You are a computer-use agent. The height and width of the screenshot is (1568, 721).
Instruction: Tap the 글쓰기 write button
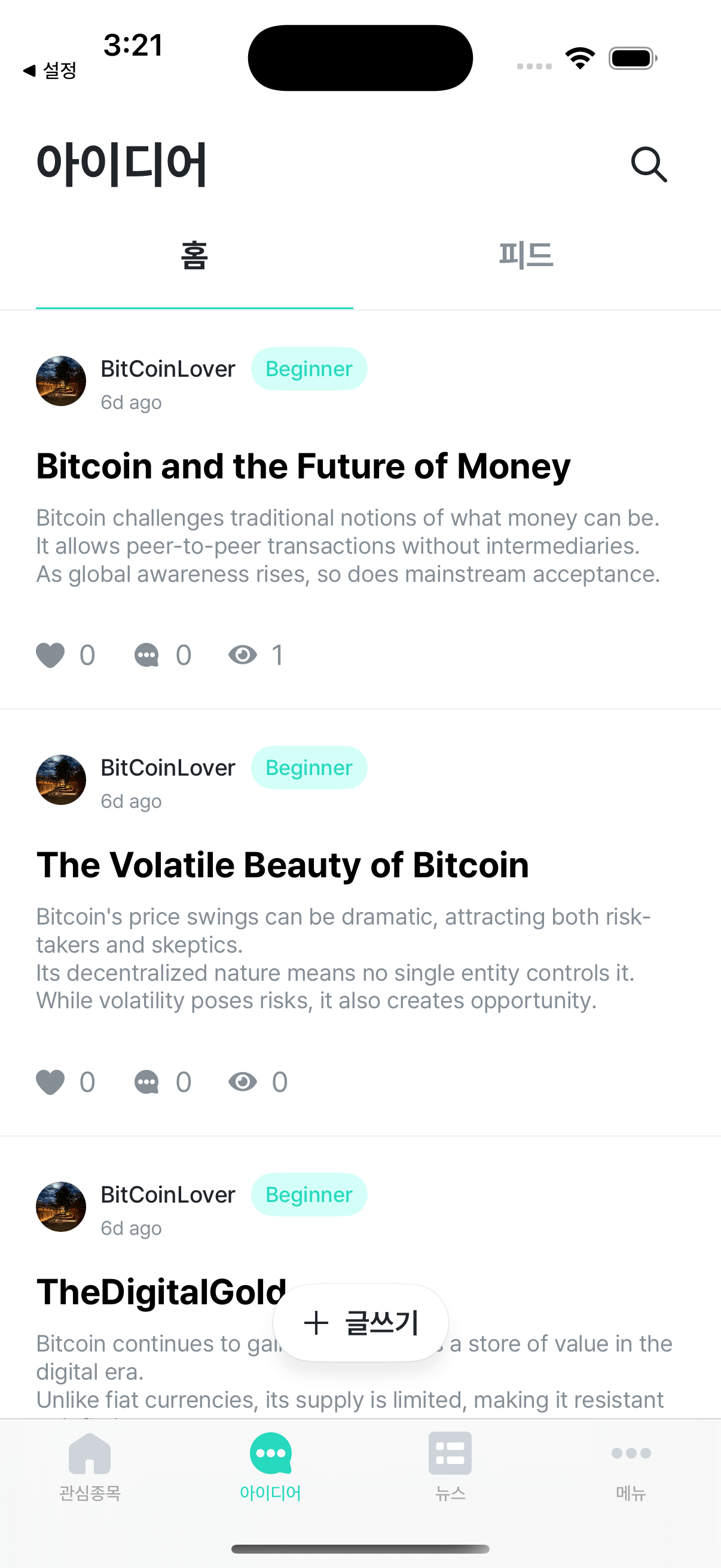pos(361,1322)
